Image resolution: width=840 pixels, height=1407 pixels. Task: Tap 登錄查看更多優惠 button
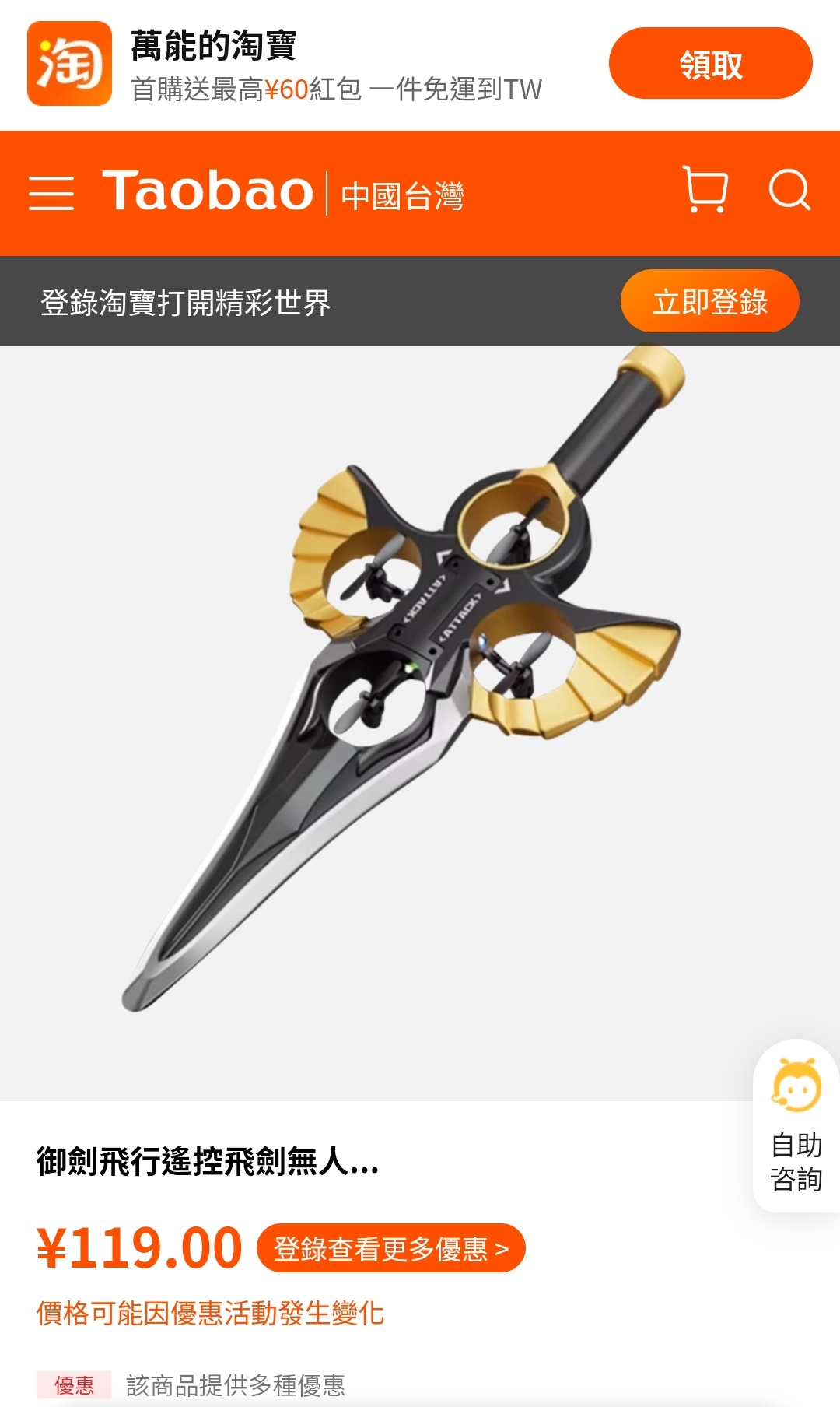390,1248
